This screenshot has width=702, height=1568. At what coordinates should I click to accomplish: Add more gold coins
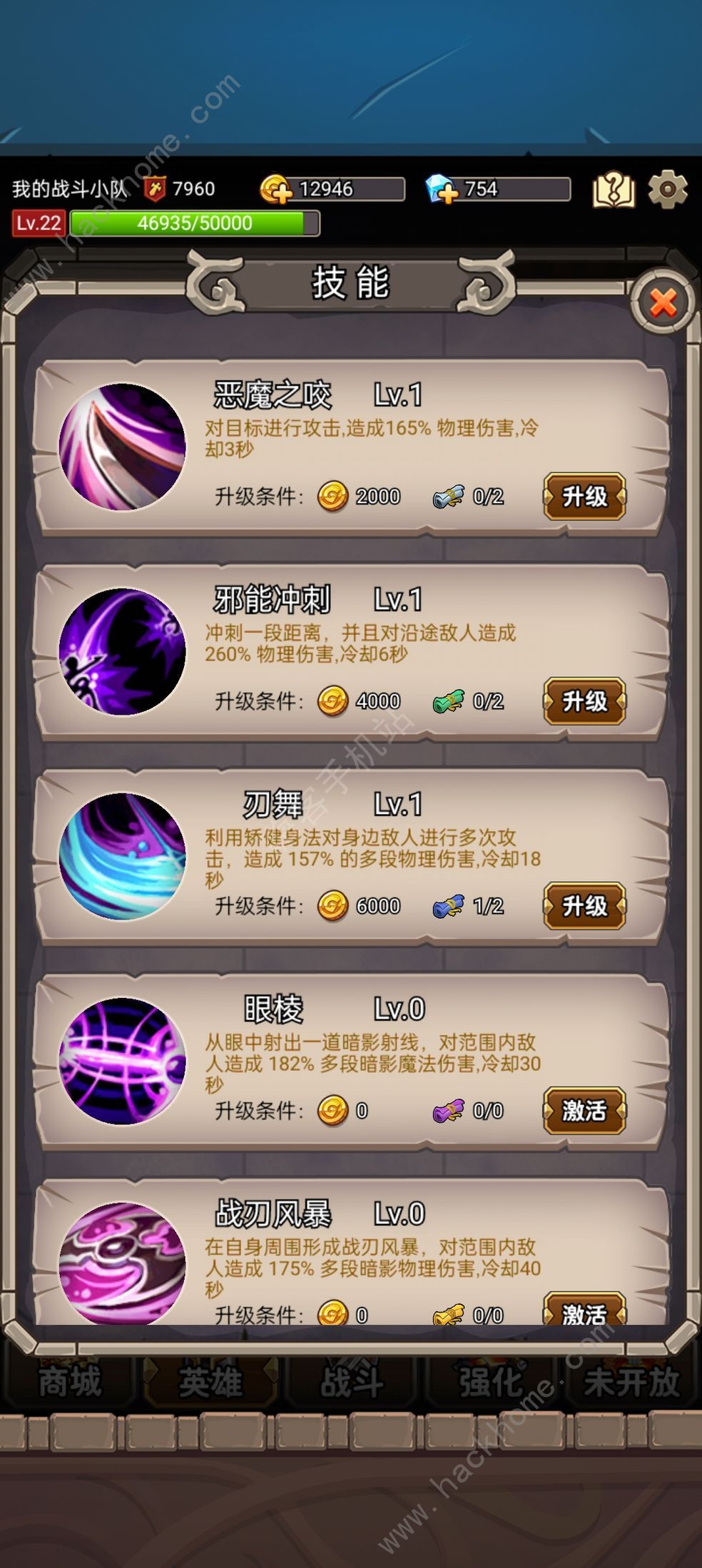(275, 190)
